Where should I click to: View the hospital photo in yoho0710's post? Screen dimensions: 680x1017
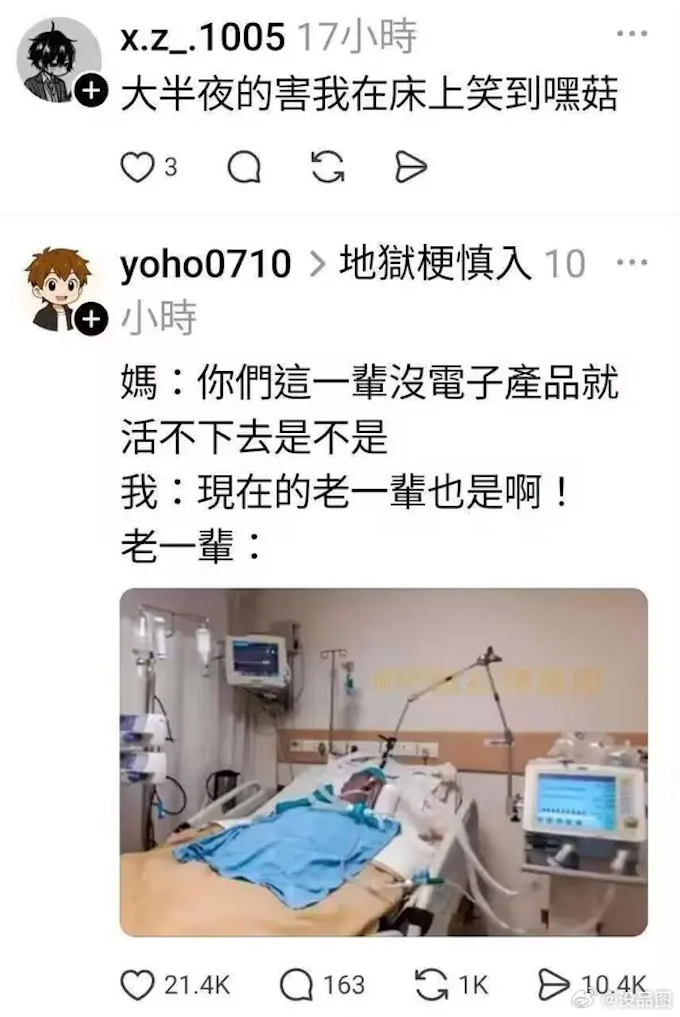[x=383, y=762]
